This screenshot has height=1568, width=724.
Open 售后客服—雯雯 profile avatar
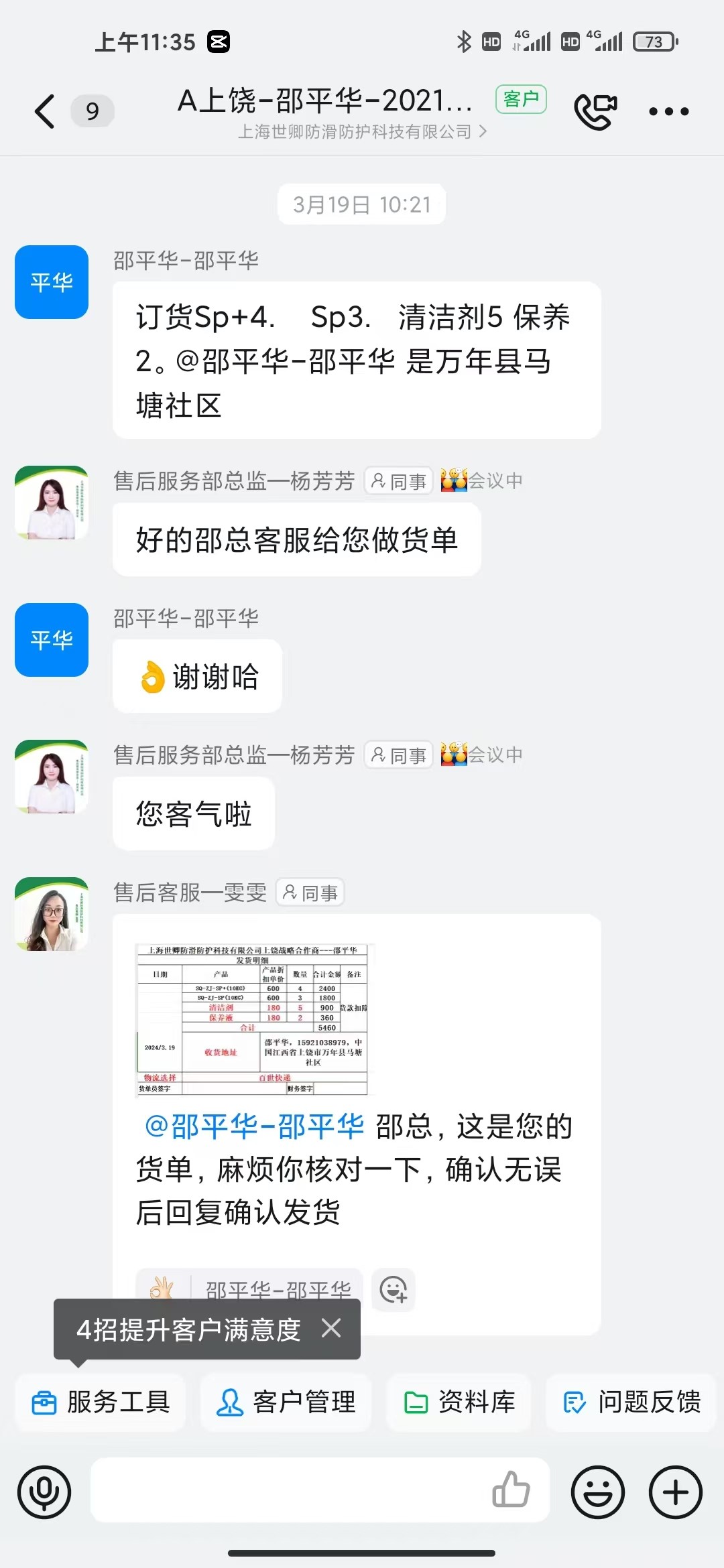tap(52, 914)
